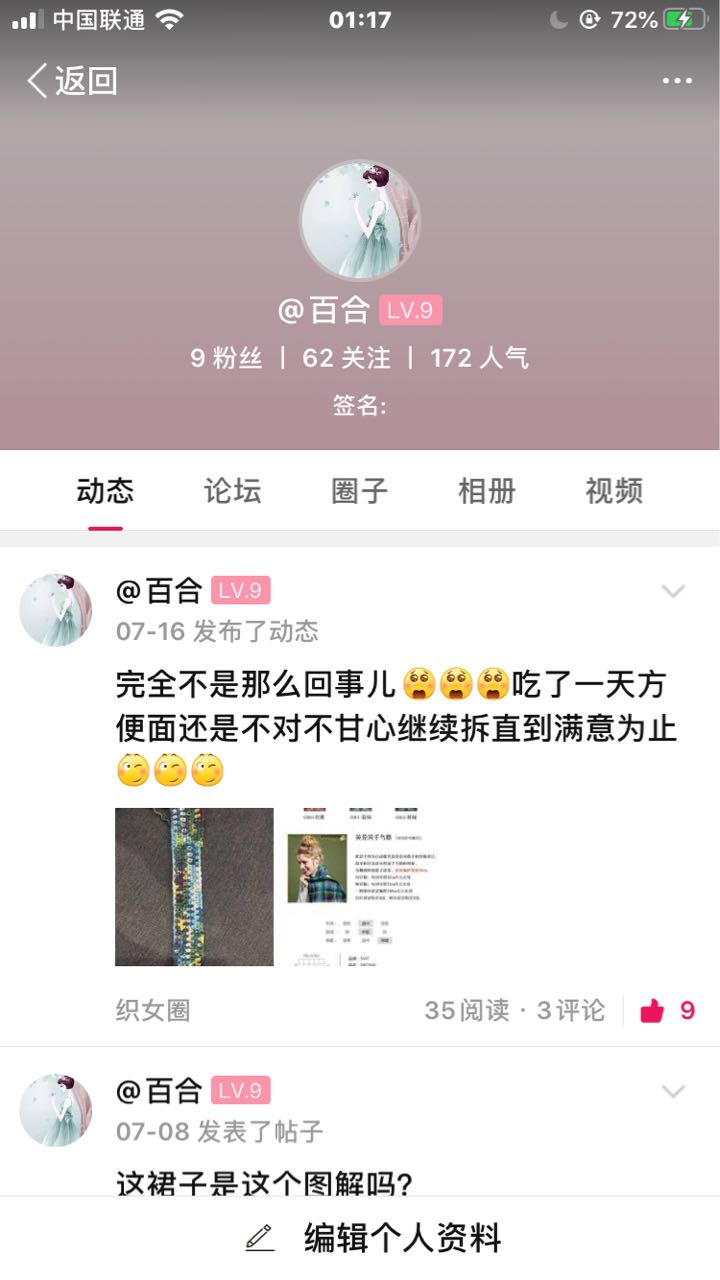The image size is (720, 1280).
Task: View the 9 粉丝 followers list
Action: pyautogui.click(x=227, y=358)
